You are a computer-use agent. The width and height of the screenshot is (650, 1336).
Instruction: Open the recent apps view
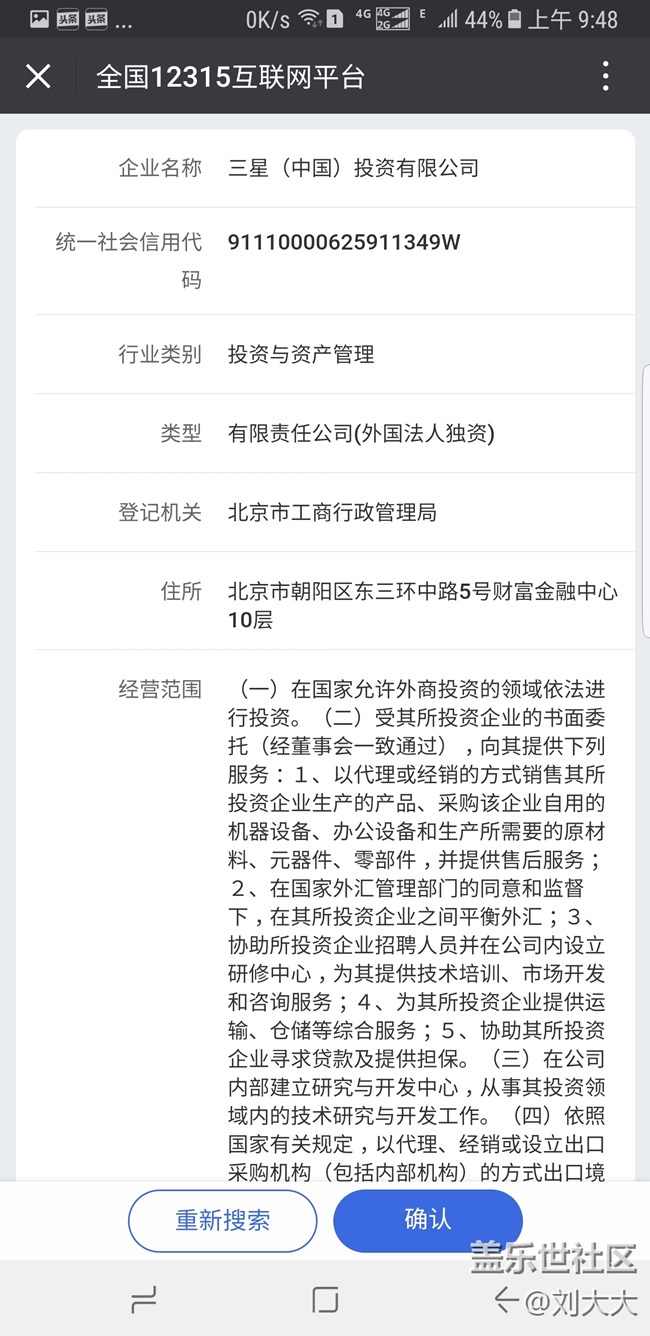[x=144, y=1299]
